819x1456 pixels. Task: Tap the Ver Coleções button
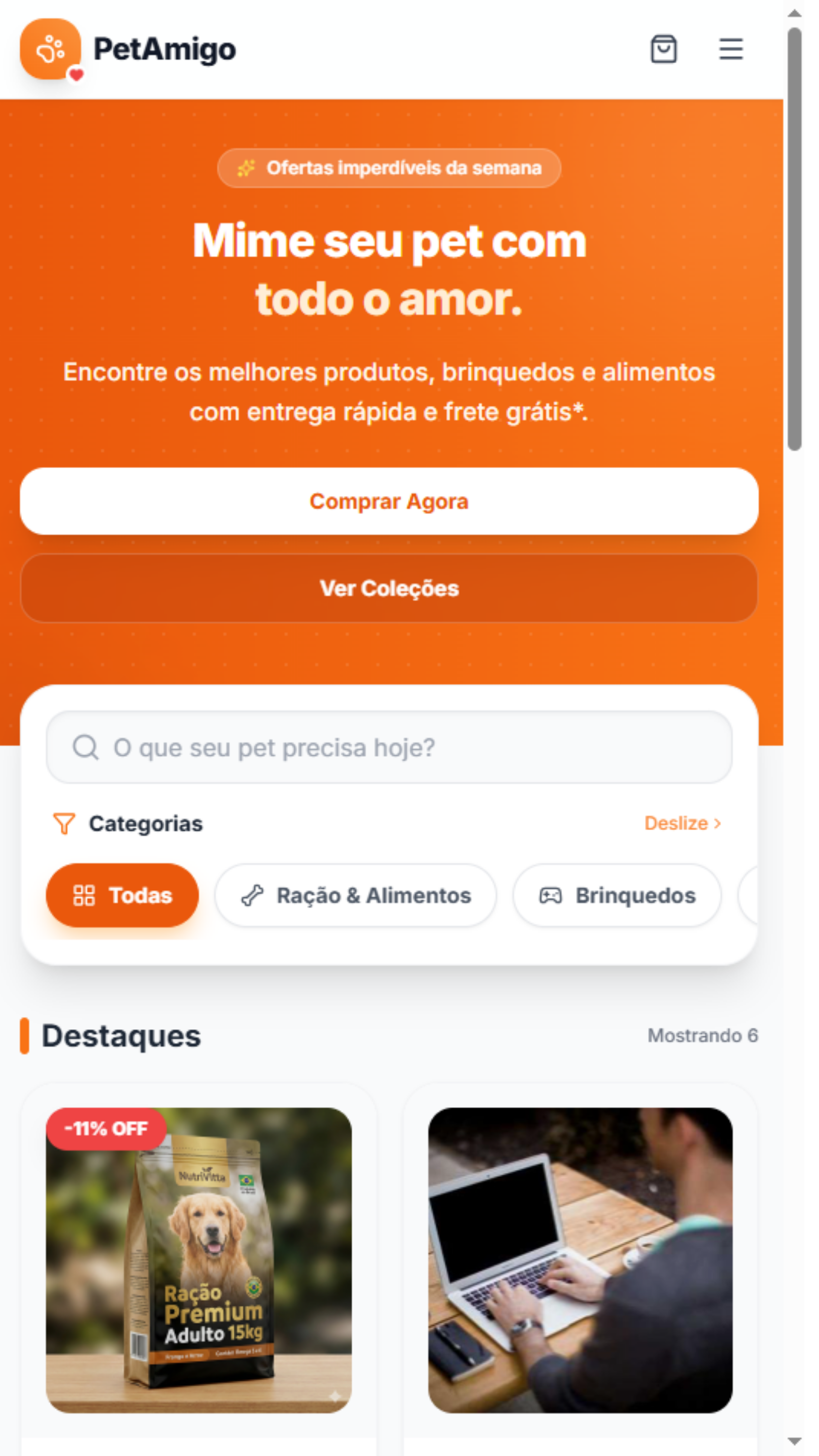389,588
